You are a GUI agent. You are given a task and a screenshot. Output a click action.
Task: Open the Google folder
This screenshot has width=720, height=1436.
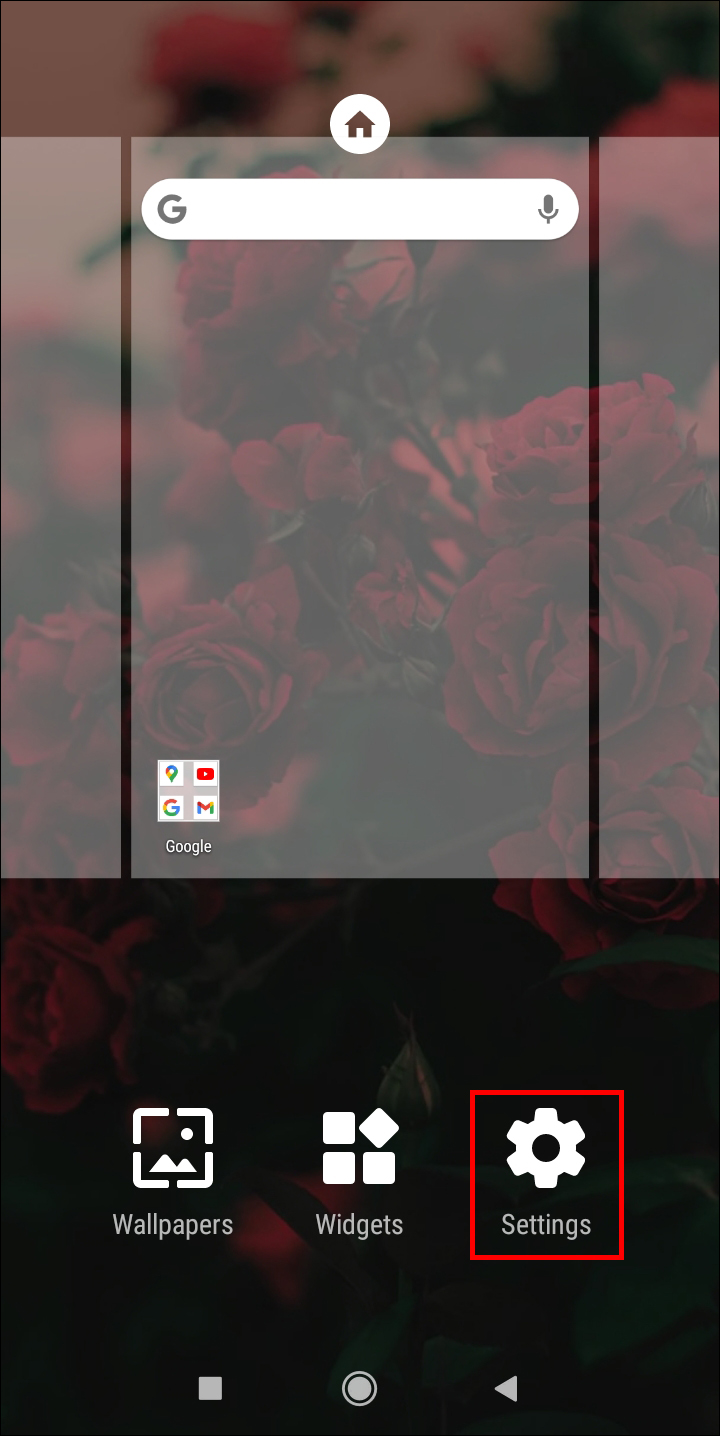point(188,791)
